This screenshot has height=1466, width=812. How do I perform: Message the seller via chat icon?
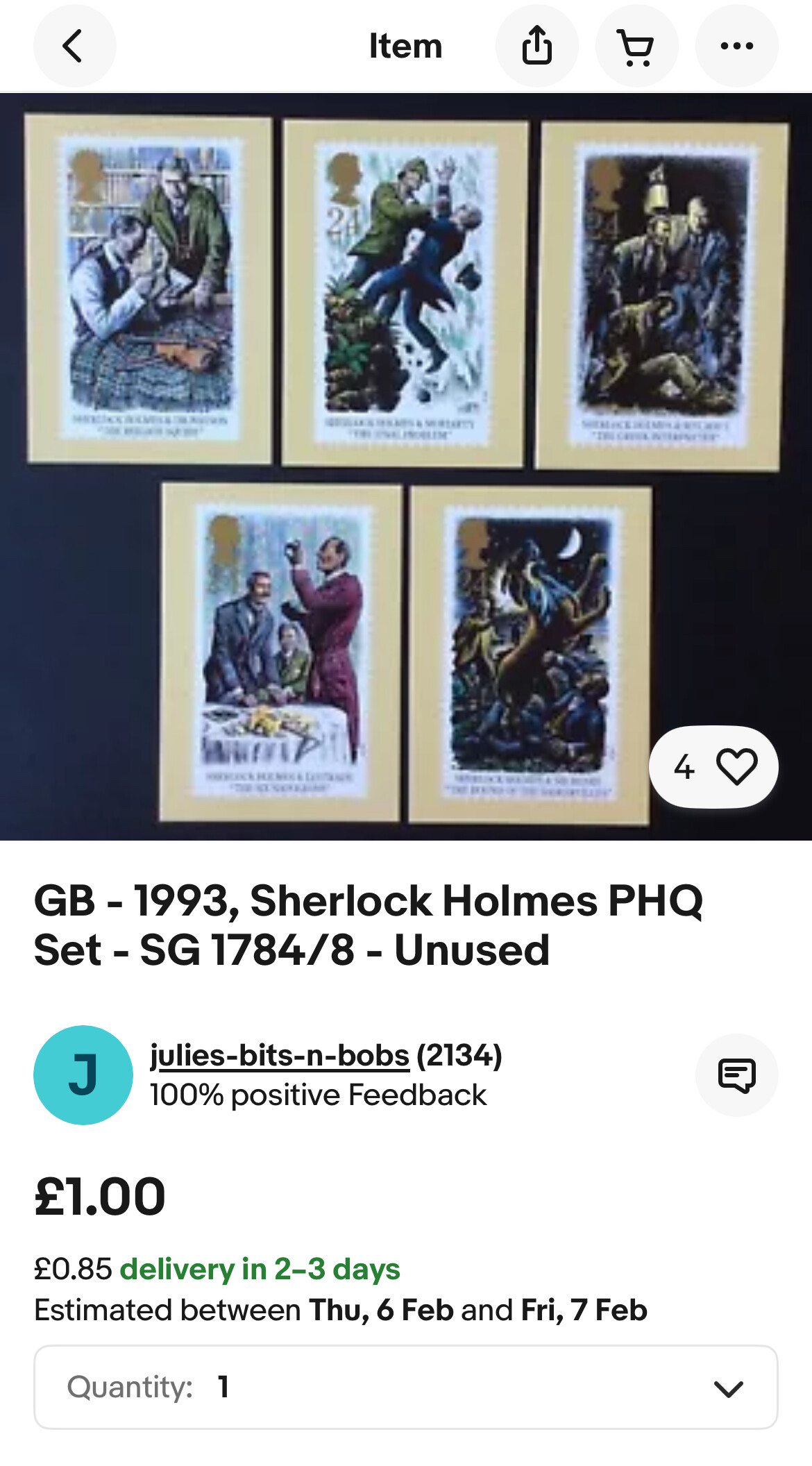click(x=736, y=1075)
